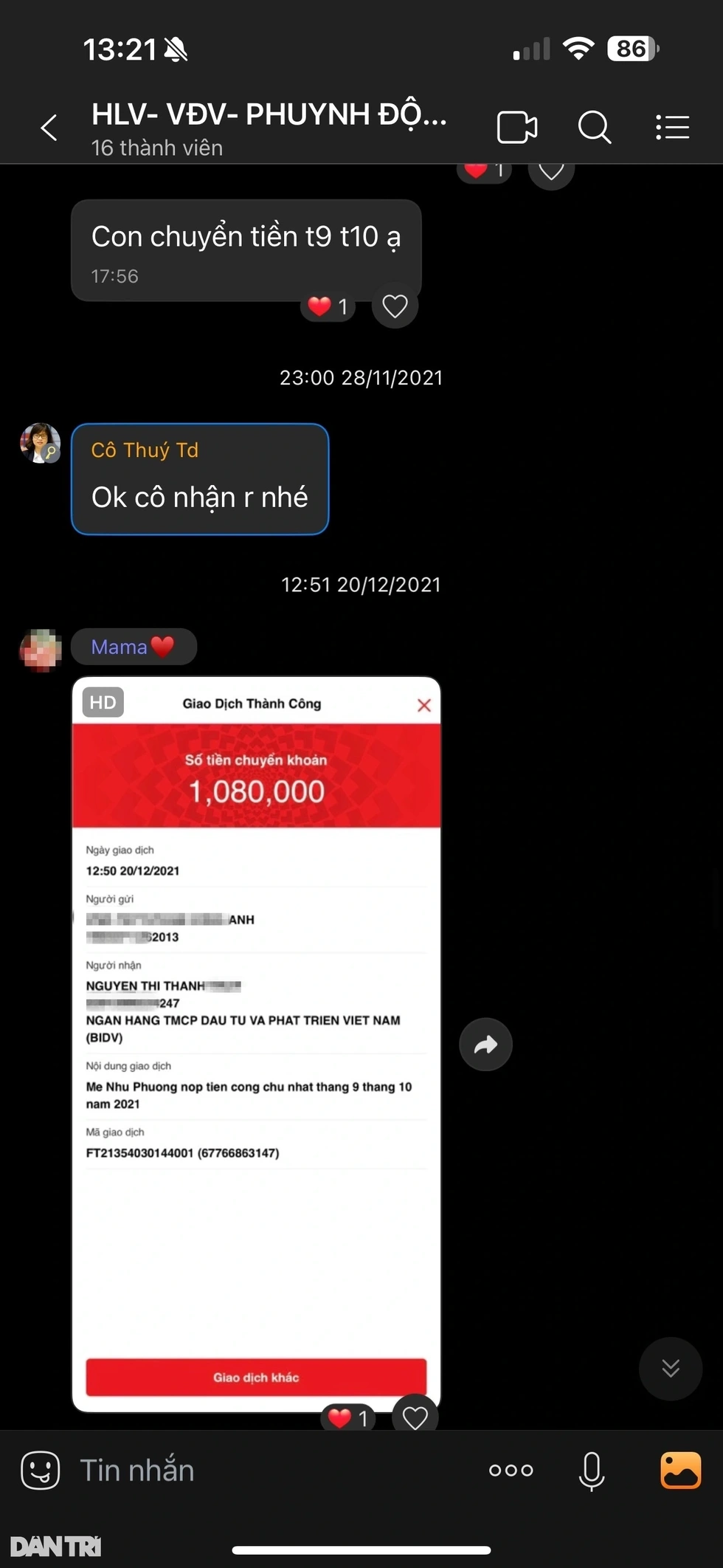Image resolution: width=723 pixels, height=1568 pixels.
Task: React with heart to the transfer screenshot
Action: (415, 1417)
